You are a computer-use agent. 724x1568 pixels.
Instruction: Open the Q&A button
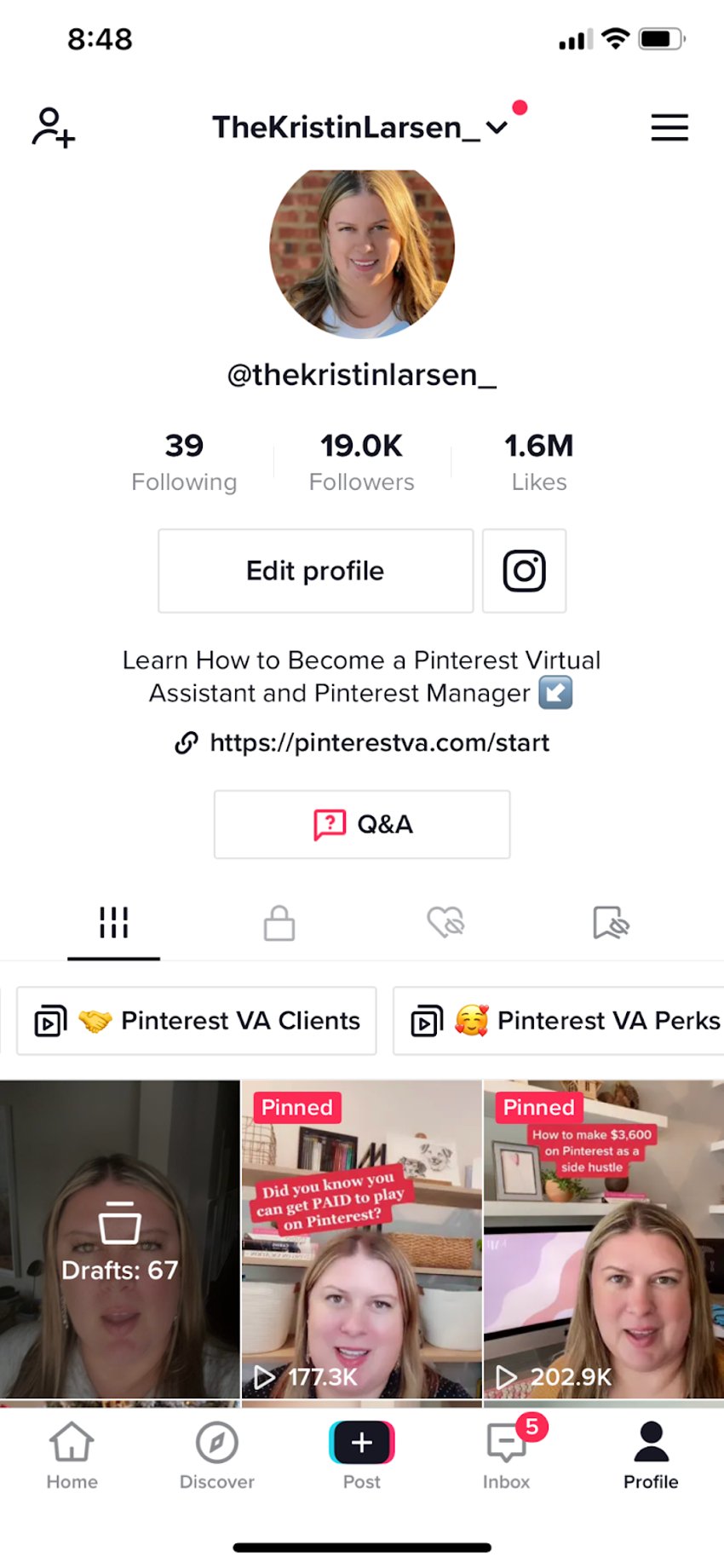click(x=362, y=824)
